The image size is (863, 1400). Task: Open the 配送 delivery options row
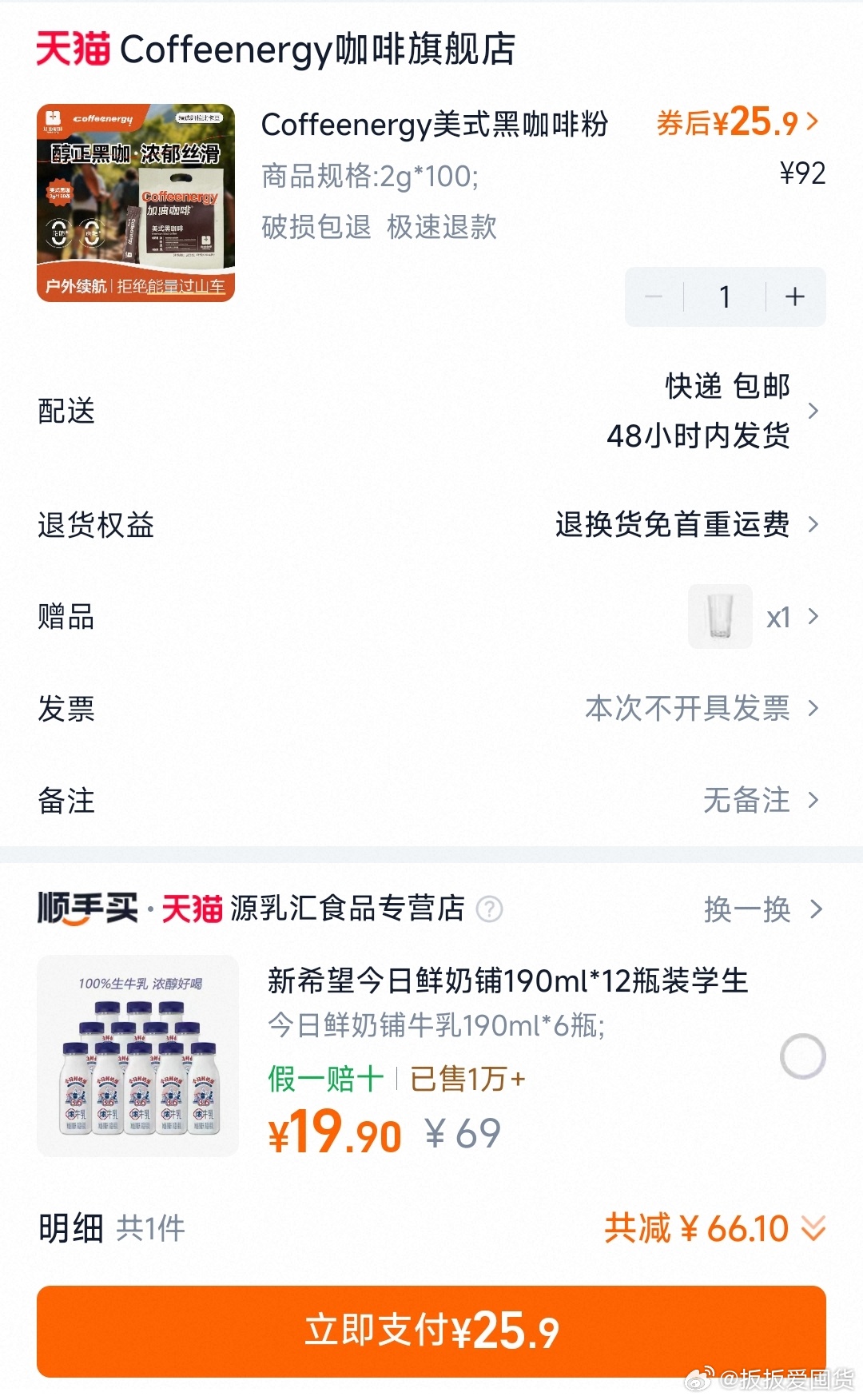pos(431,411)
